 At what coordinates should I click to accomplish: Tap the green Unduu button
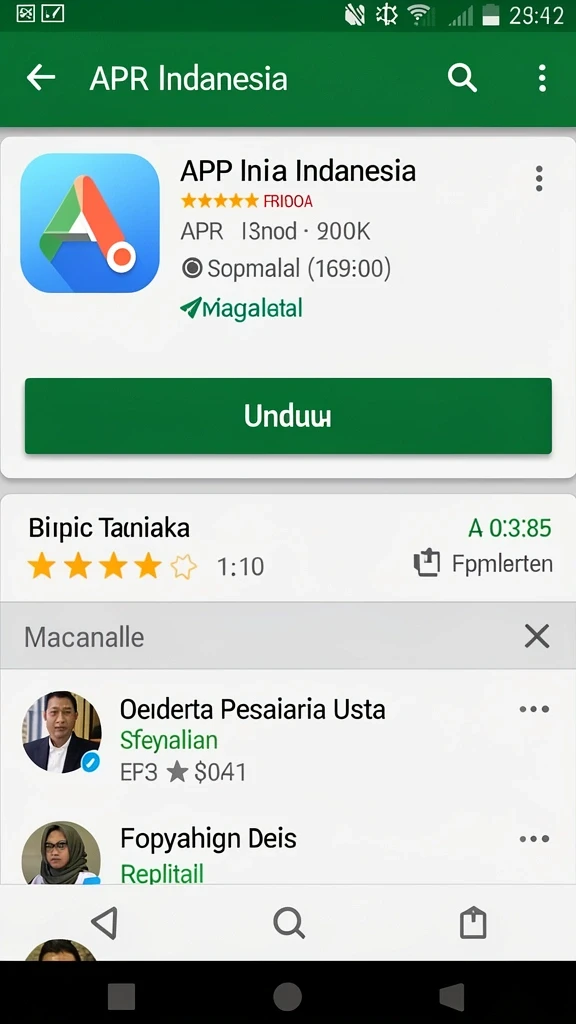(288, 416)
